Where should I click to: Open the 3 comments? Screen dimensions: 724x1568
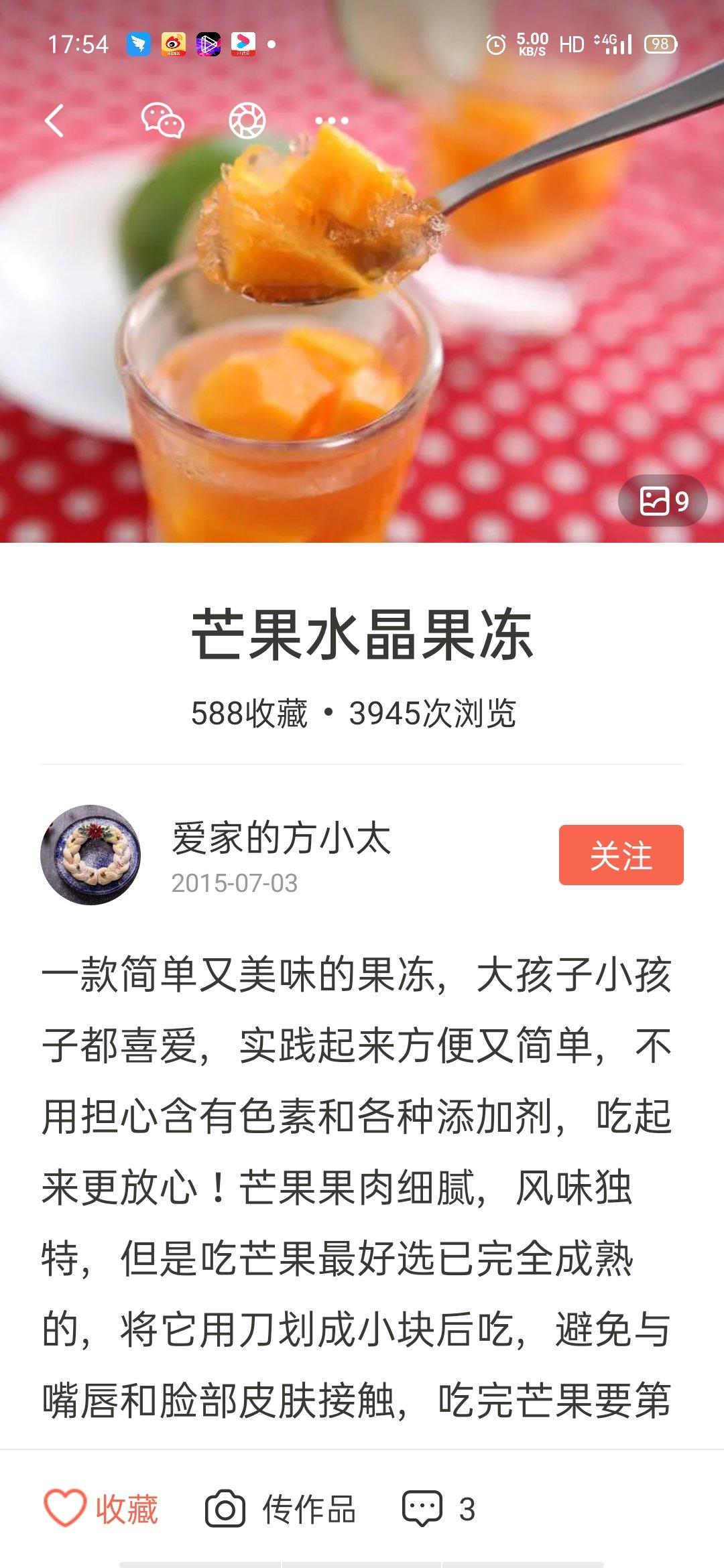click(438, 1509)
